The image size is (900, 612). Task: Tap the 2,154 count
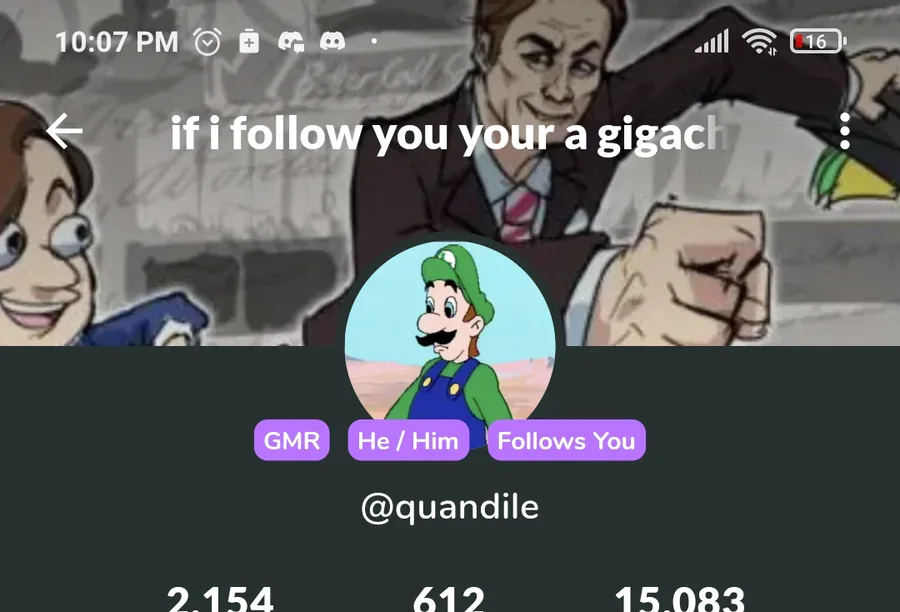point(219,600)
